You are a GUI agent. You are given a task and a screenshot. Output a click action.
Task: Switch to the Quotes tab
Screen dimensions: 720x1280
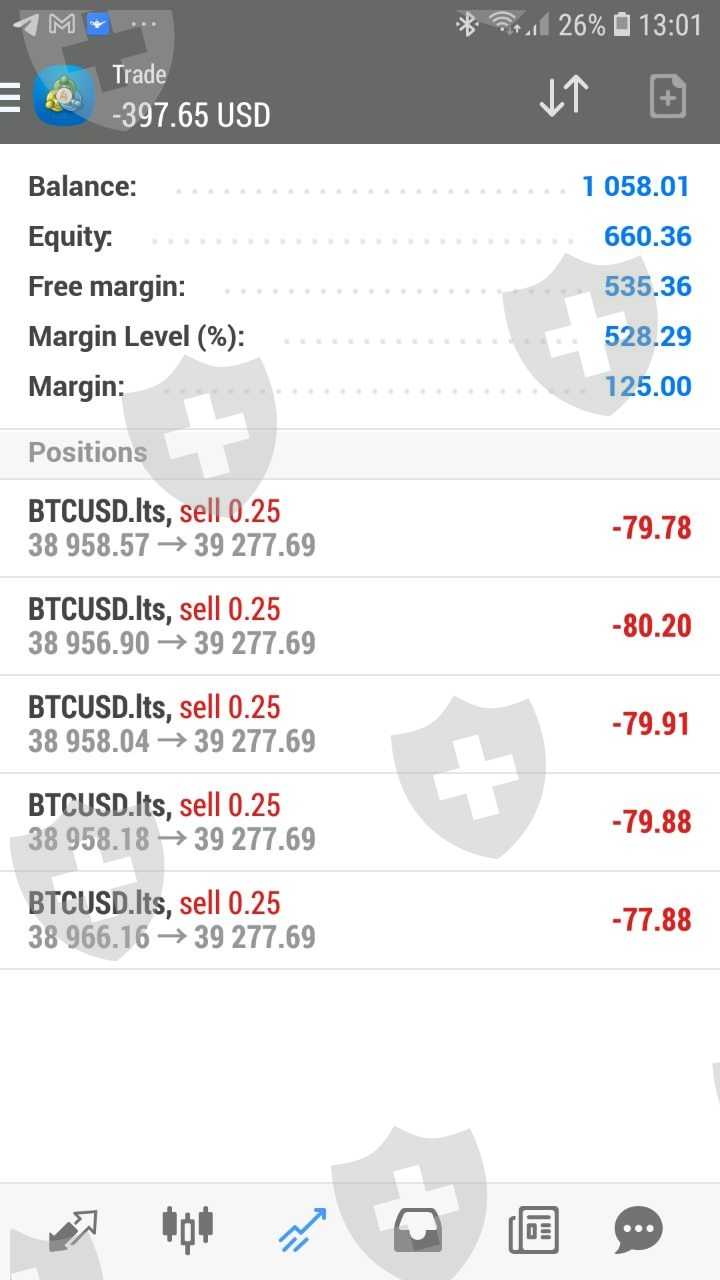73,1229
